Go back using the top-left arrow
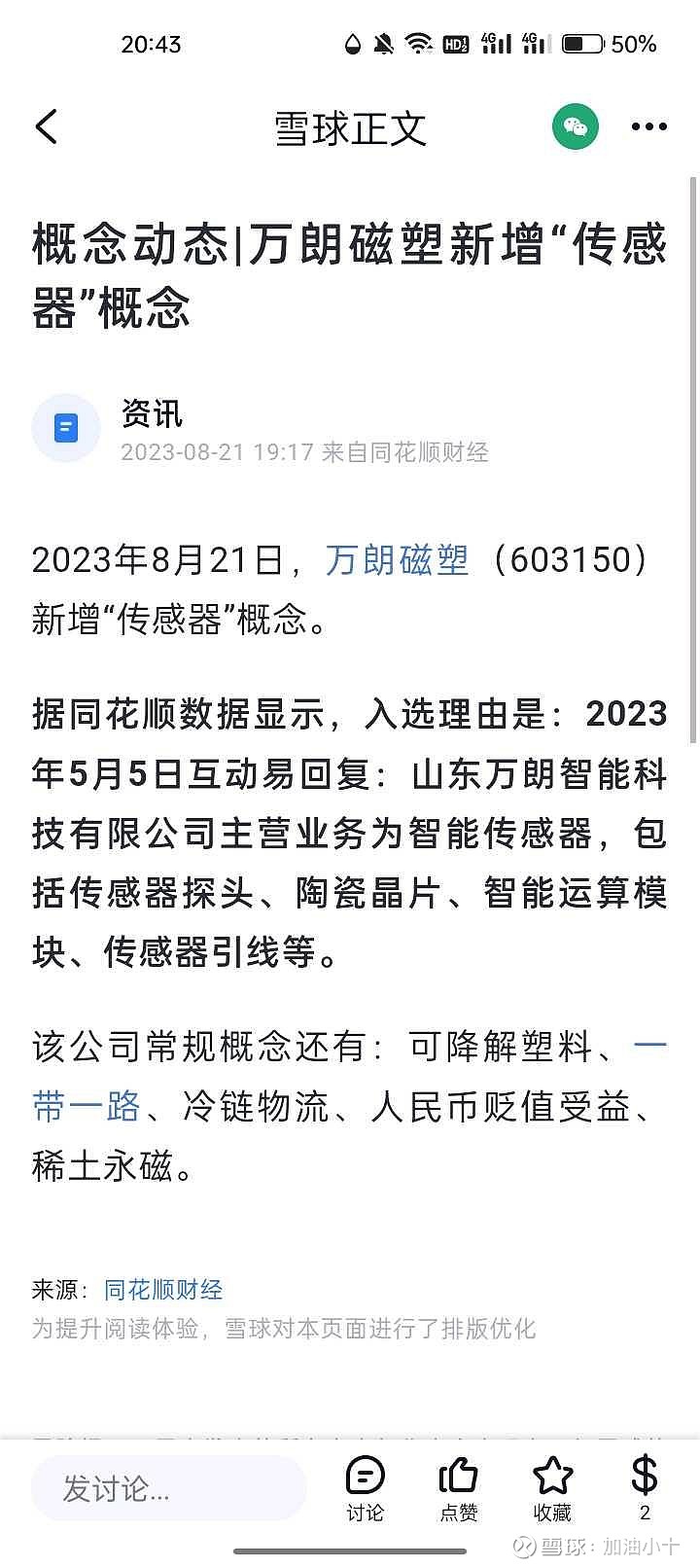This screenshot has width=700, height=1568. (x=47, y=126)
